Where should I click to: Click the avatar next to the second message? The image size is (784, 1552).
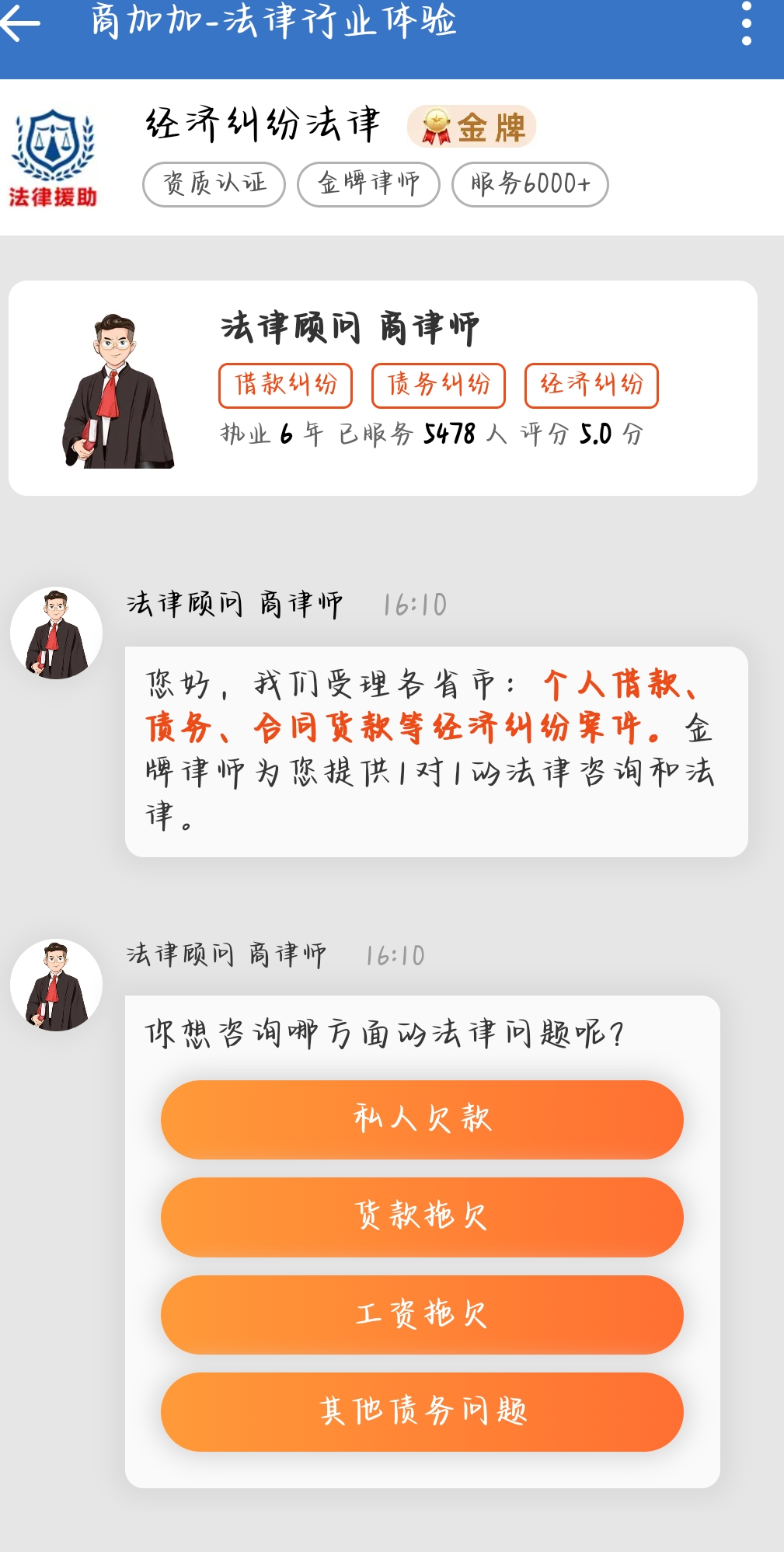click(x=55, y=983)
